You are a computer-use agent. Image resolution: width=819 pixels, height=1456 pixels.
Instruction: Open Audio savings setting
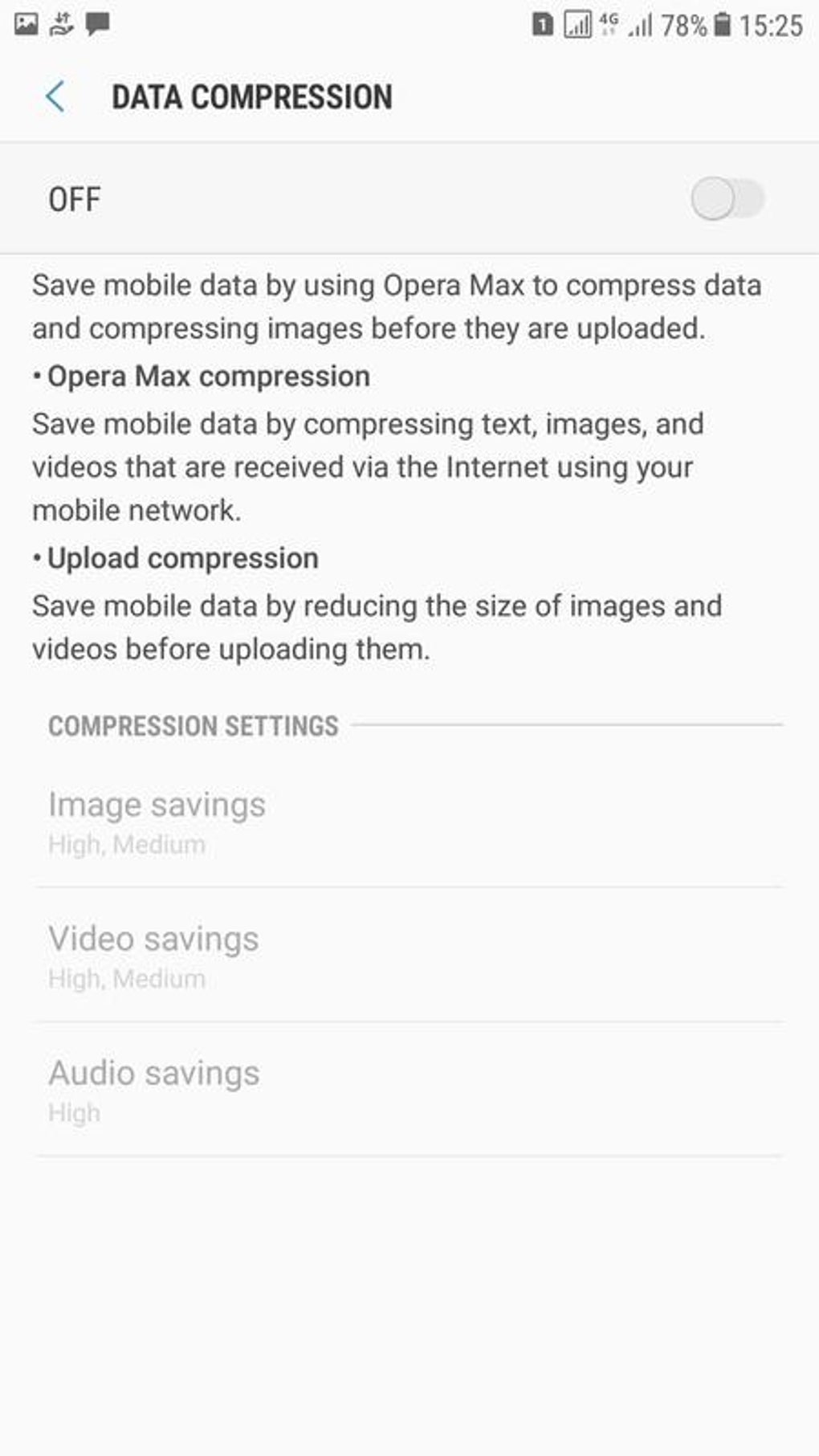[409, 1090]
